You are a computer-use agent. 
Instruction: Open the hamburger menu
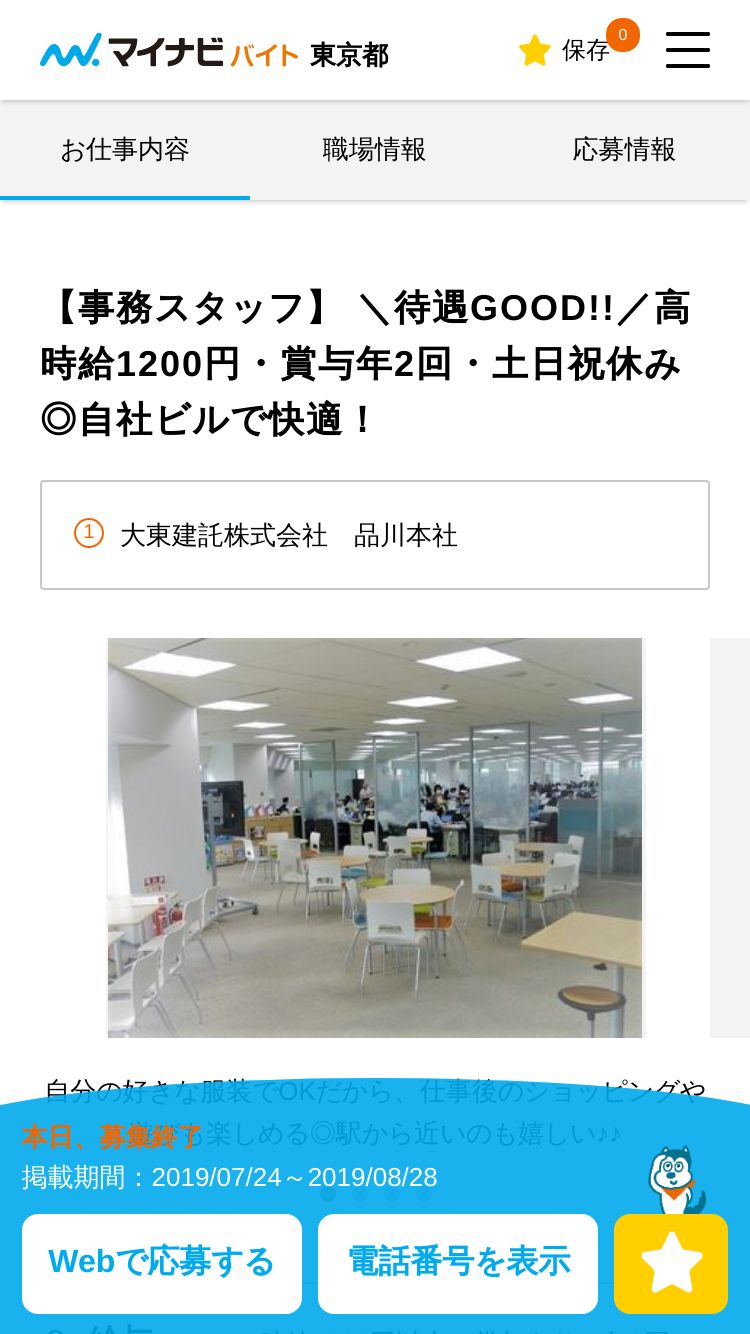(x=688, y=50)
